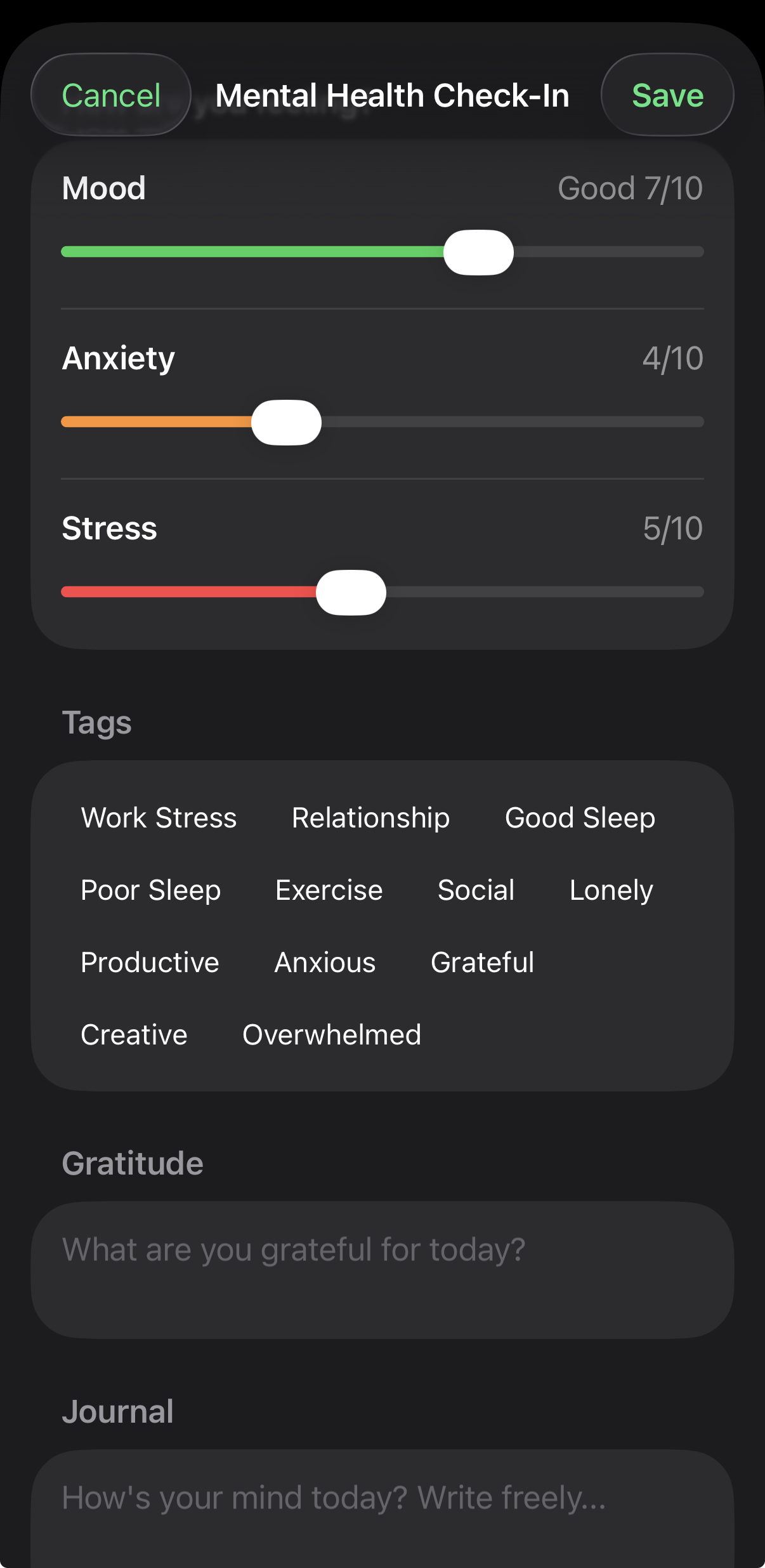Adjust the Mood slider handle

pos(479,252)
